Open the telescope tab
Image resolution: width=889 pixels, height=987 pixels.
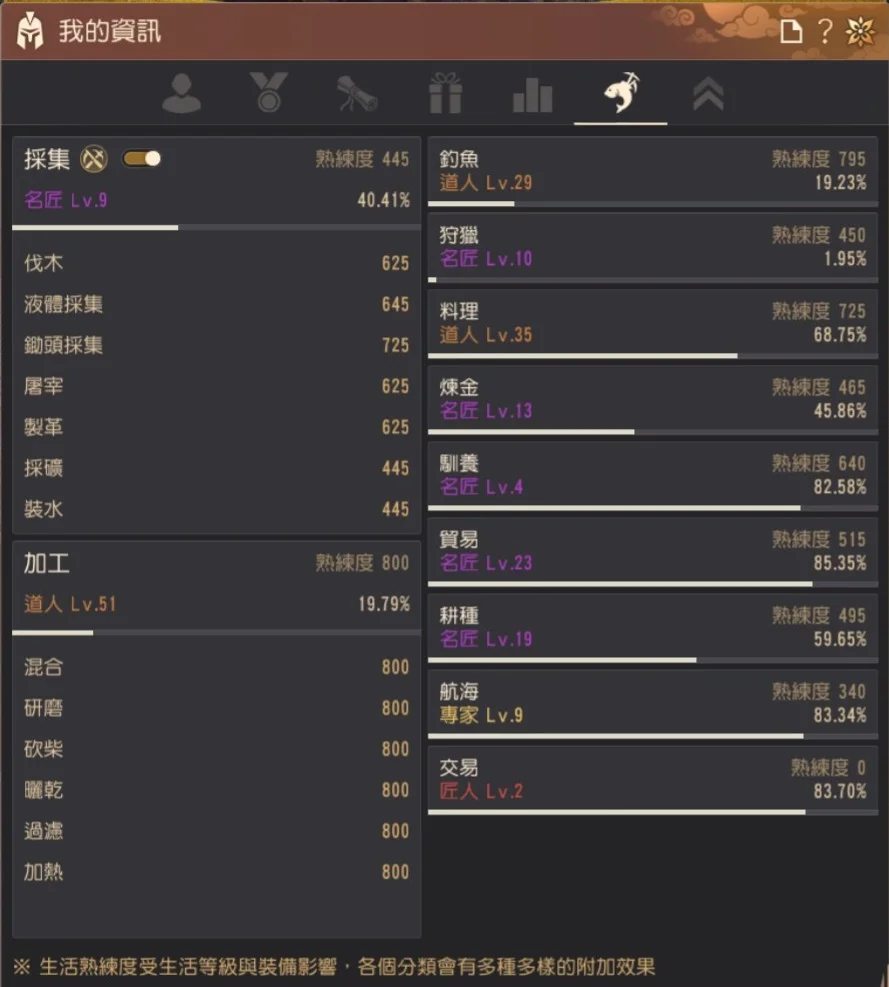click(x=356, y=94)
